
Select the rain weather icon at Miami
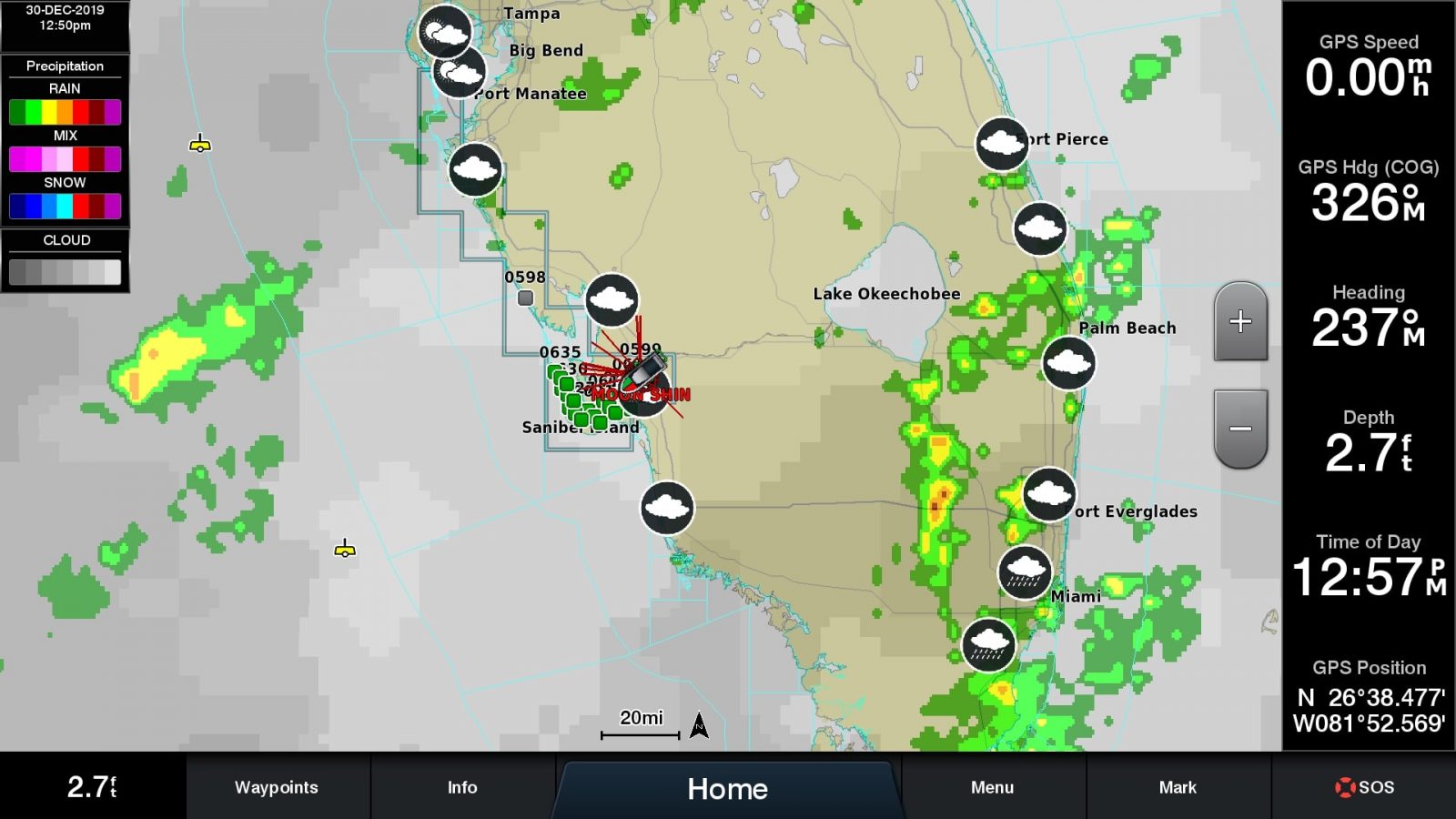click(1026, 571)
